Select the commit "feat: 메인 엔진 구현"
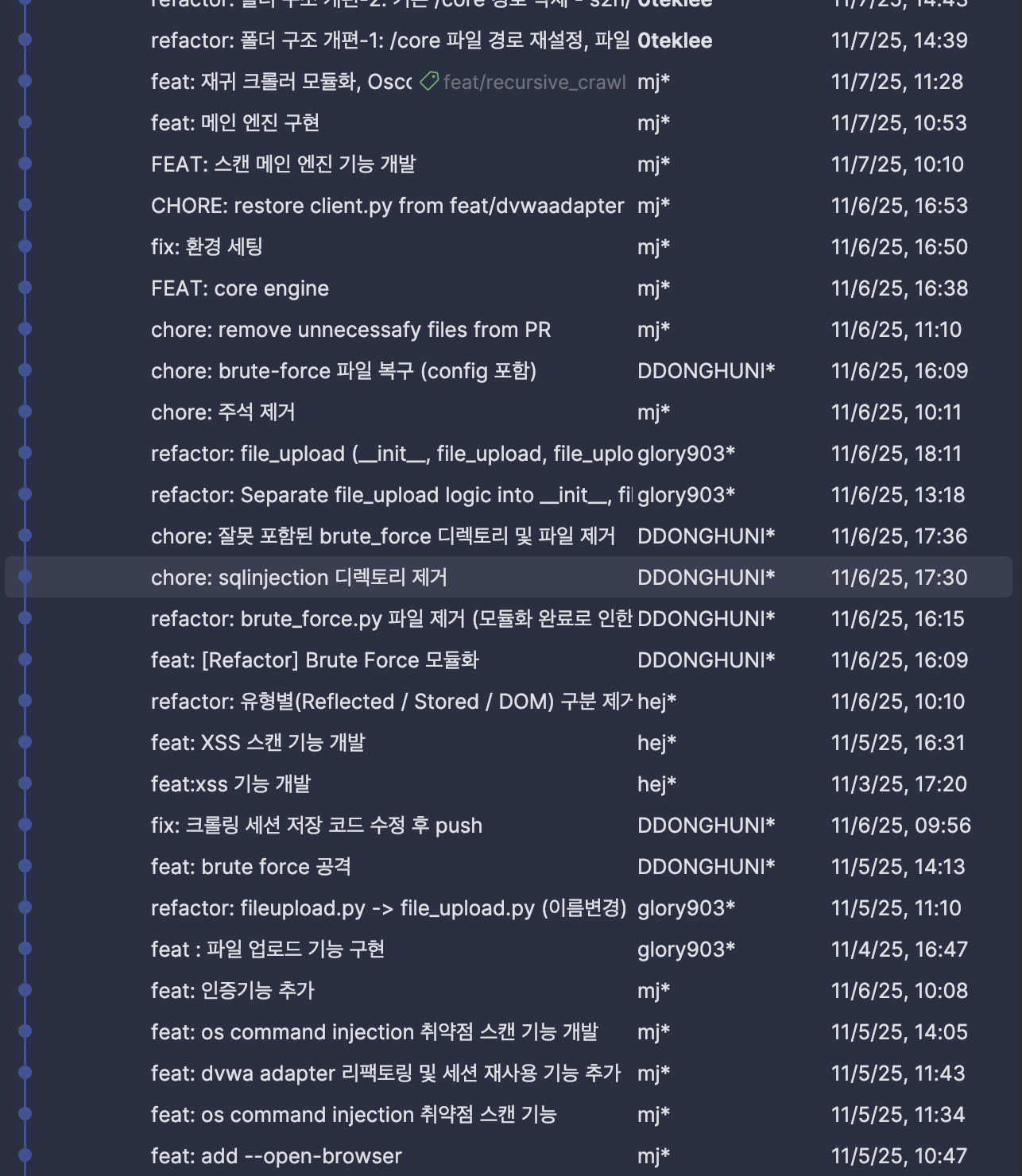Screen dimensions: 1022x1176 click(235, 123)
